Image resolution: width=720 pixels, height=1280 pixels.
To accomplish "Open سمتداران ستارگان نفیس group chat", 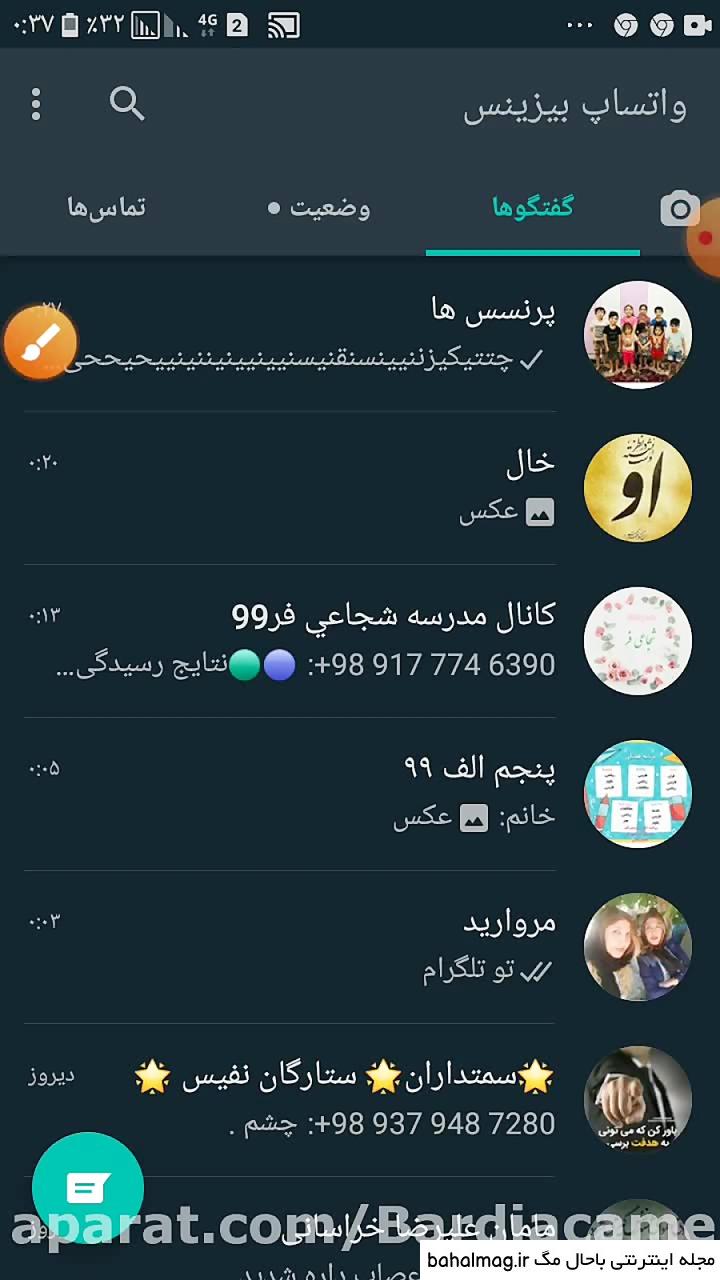I will point(360,1099).
